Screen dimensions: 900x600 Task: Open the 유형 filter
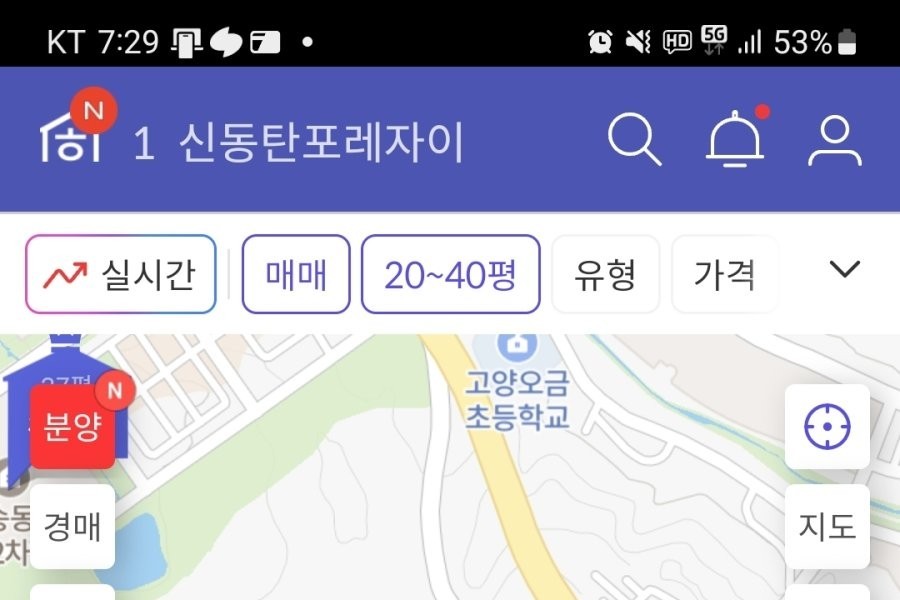(605, 274)
